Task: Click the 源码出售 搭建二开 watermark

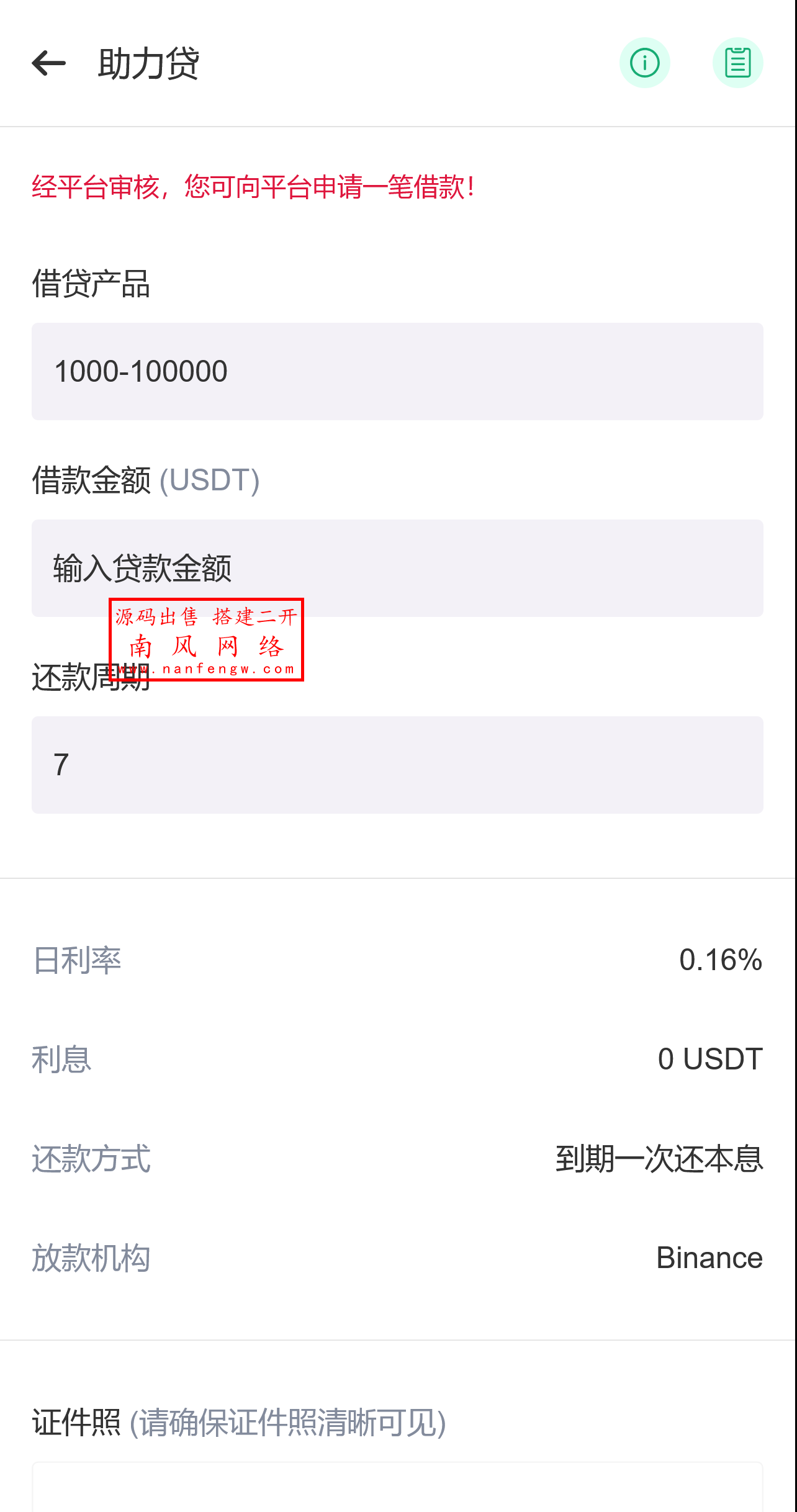Action: click(206, 614)
